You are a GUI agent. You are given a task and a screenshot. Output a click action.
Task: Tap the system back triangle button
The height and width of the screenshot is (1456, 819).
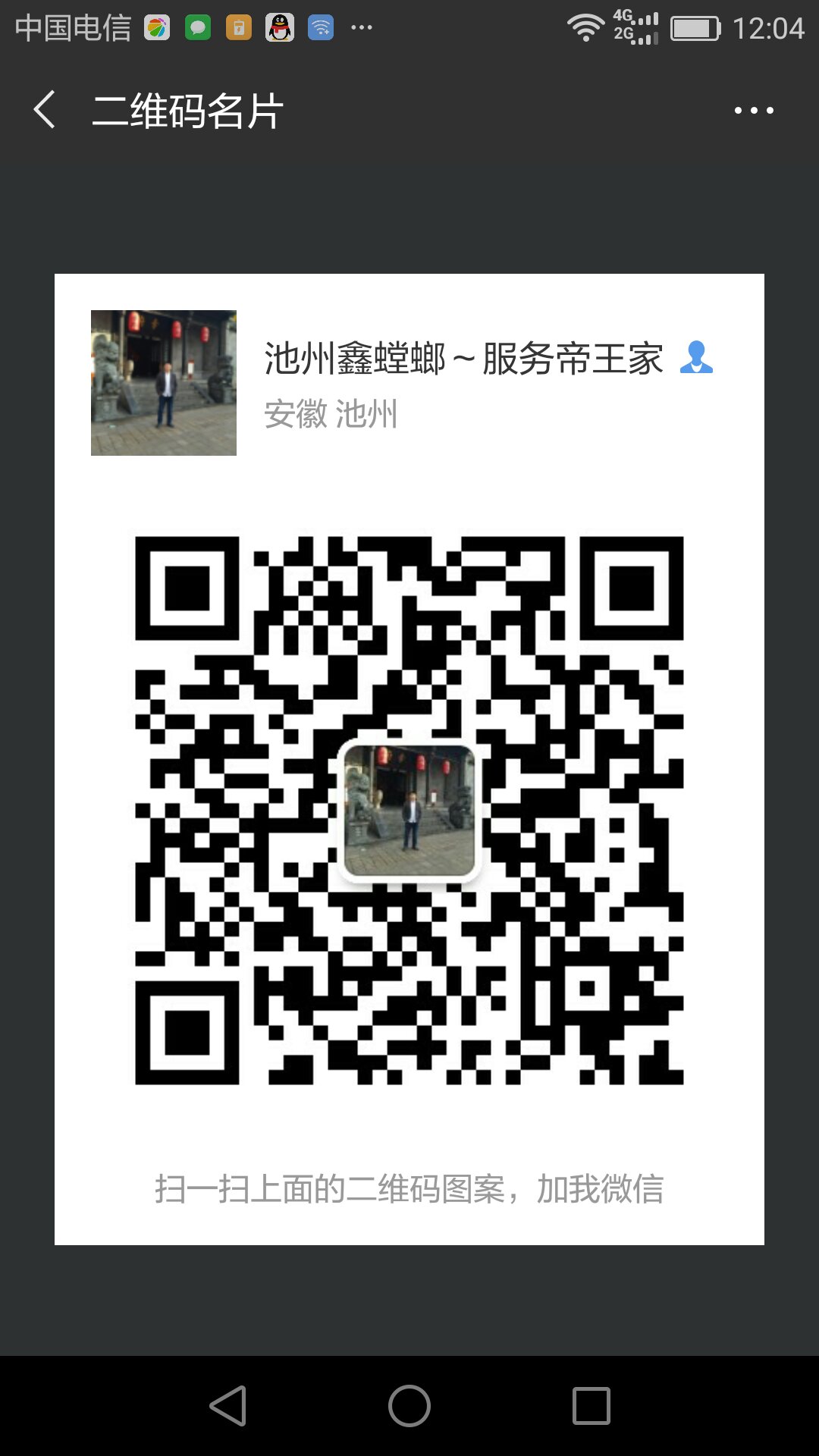[x=228, y=1406]
